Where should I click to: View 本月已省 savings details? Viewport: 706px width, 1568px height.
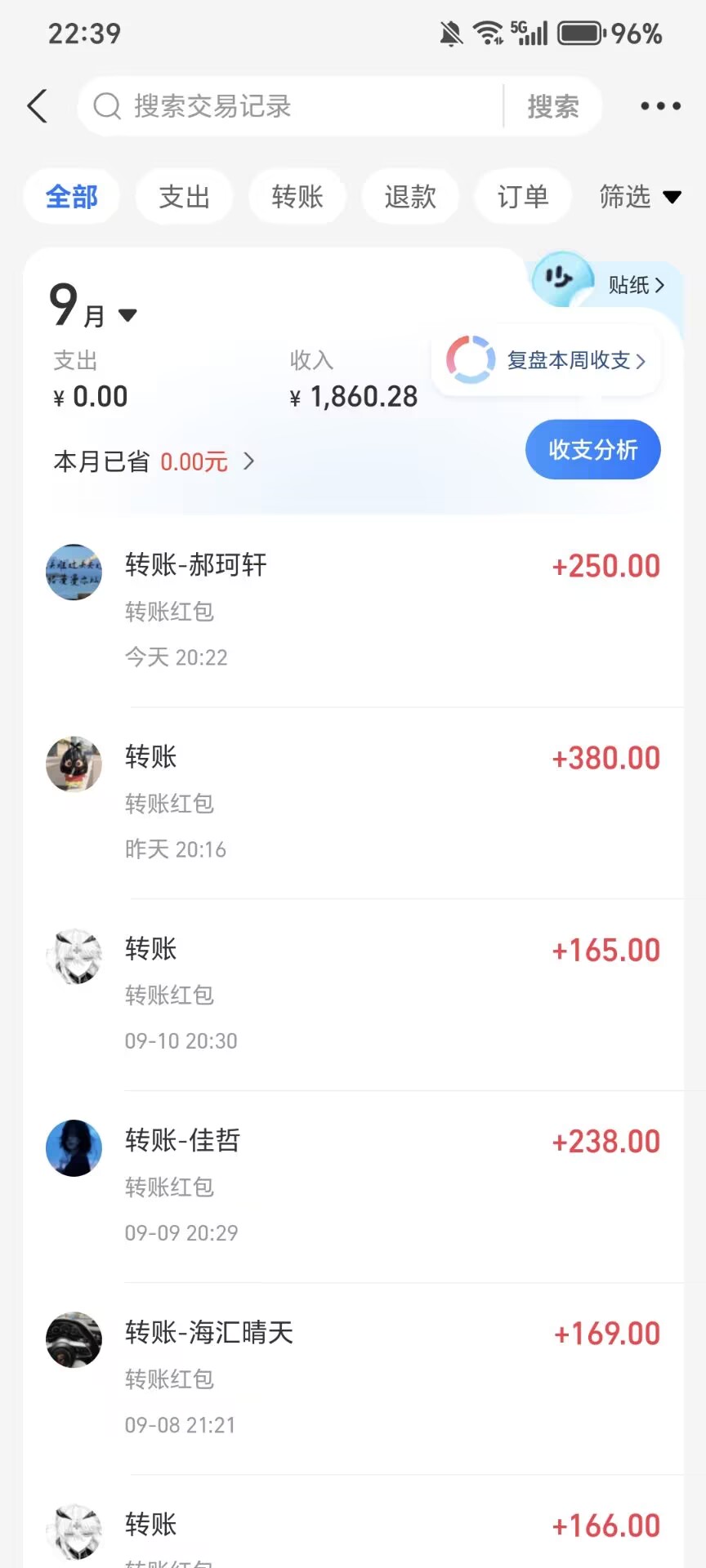(154, 461)
